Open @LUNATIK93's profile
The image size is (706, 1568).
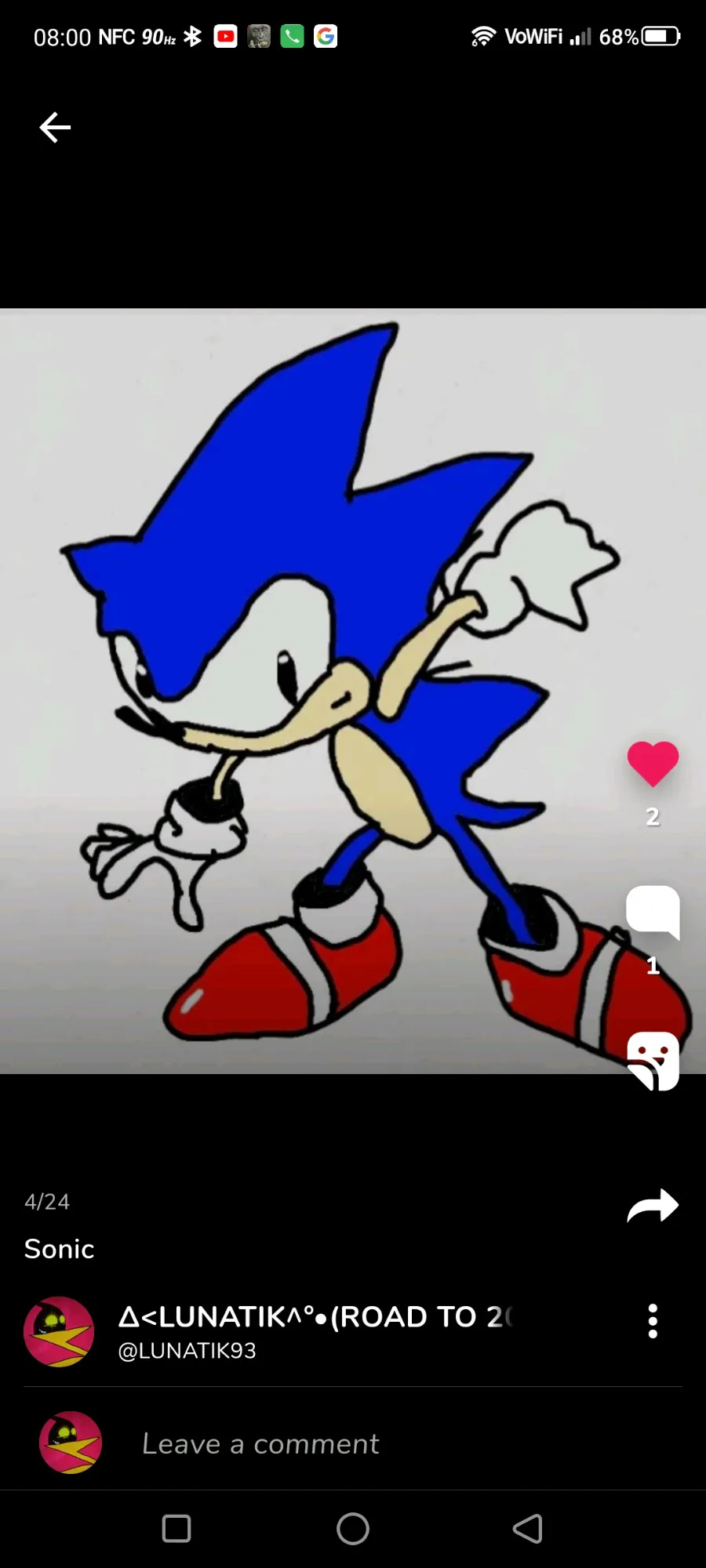pyautogui.click(x=187, y=1350)
